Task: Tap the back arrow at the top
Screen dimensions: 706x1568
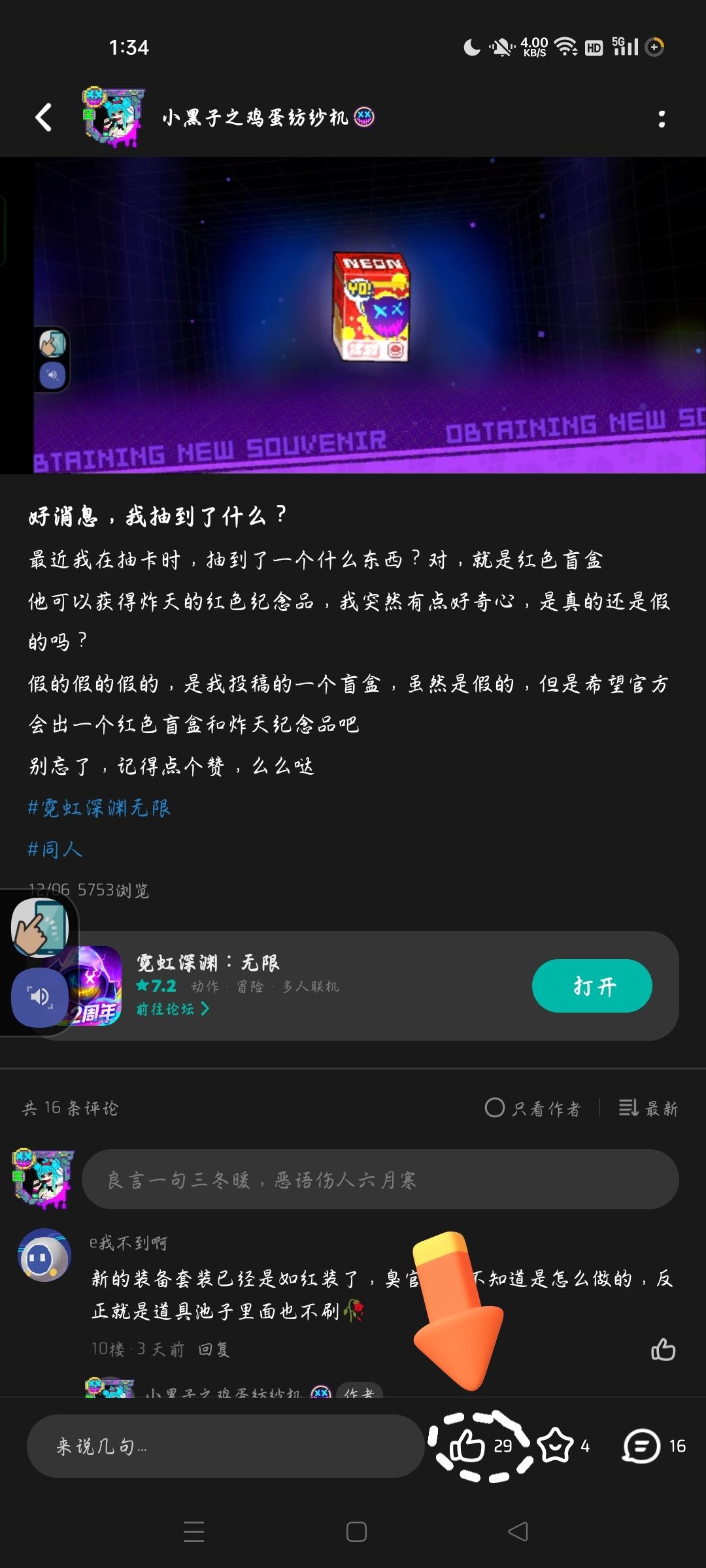Action: point(43,118)
